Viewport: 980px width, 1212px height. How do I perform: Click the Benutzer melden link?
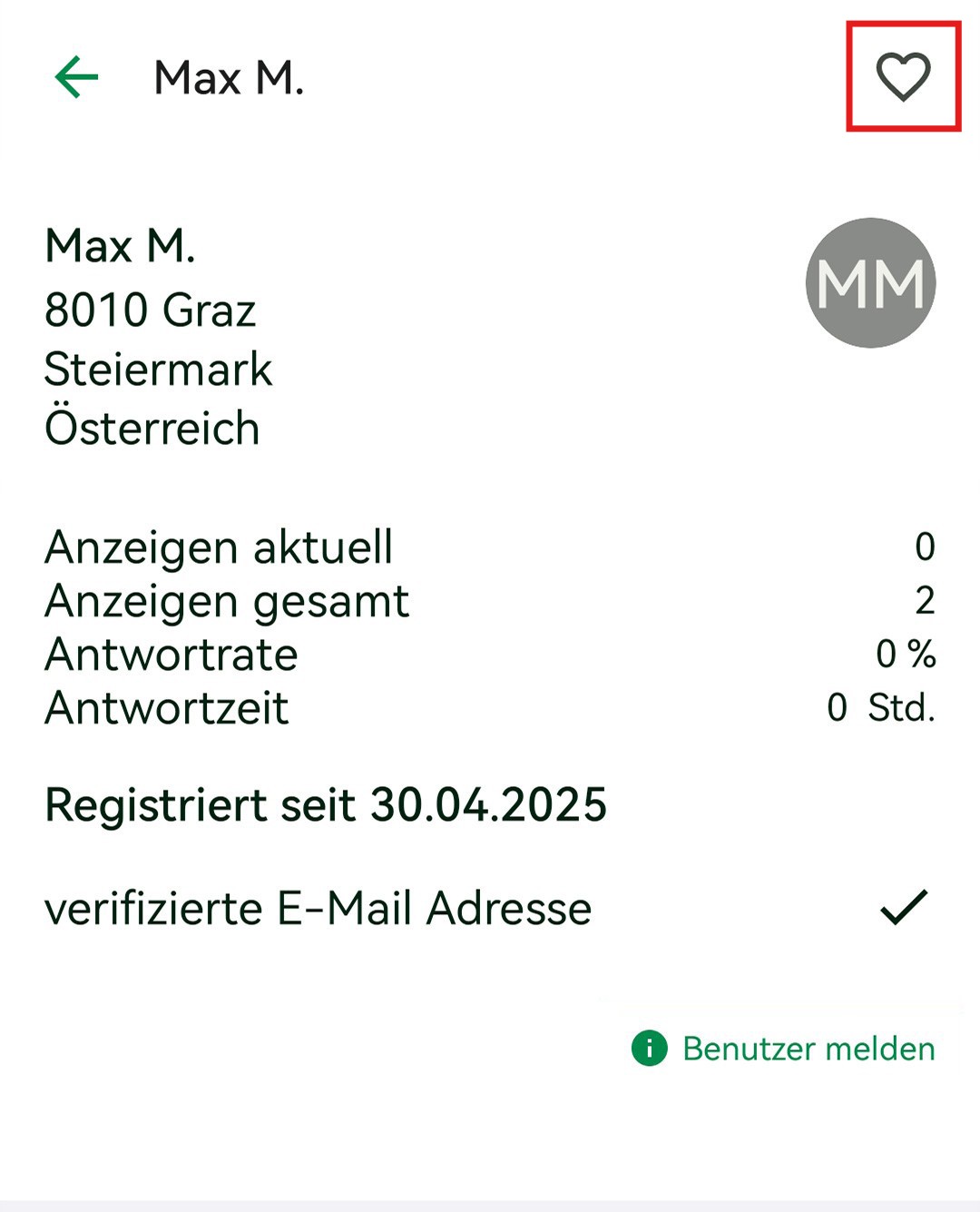pyautogui.click(x=807, y=1049)
